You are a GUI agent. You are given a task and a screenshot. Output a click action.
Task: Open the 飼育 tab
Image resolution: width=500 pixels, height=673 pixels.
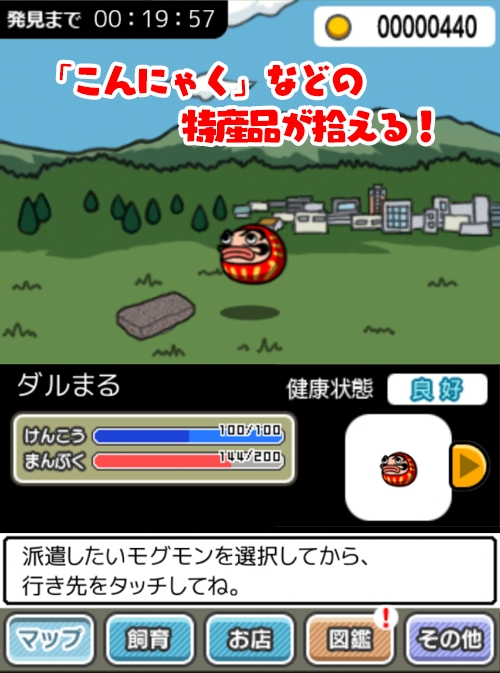point(150,639)
